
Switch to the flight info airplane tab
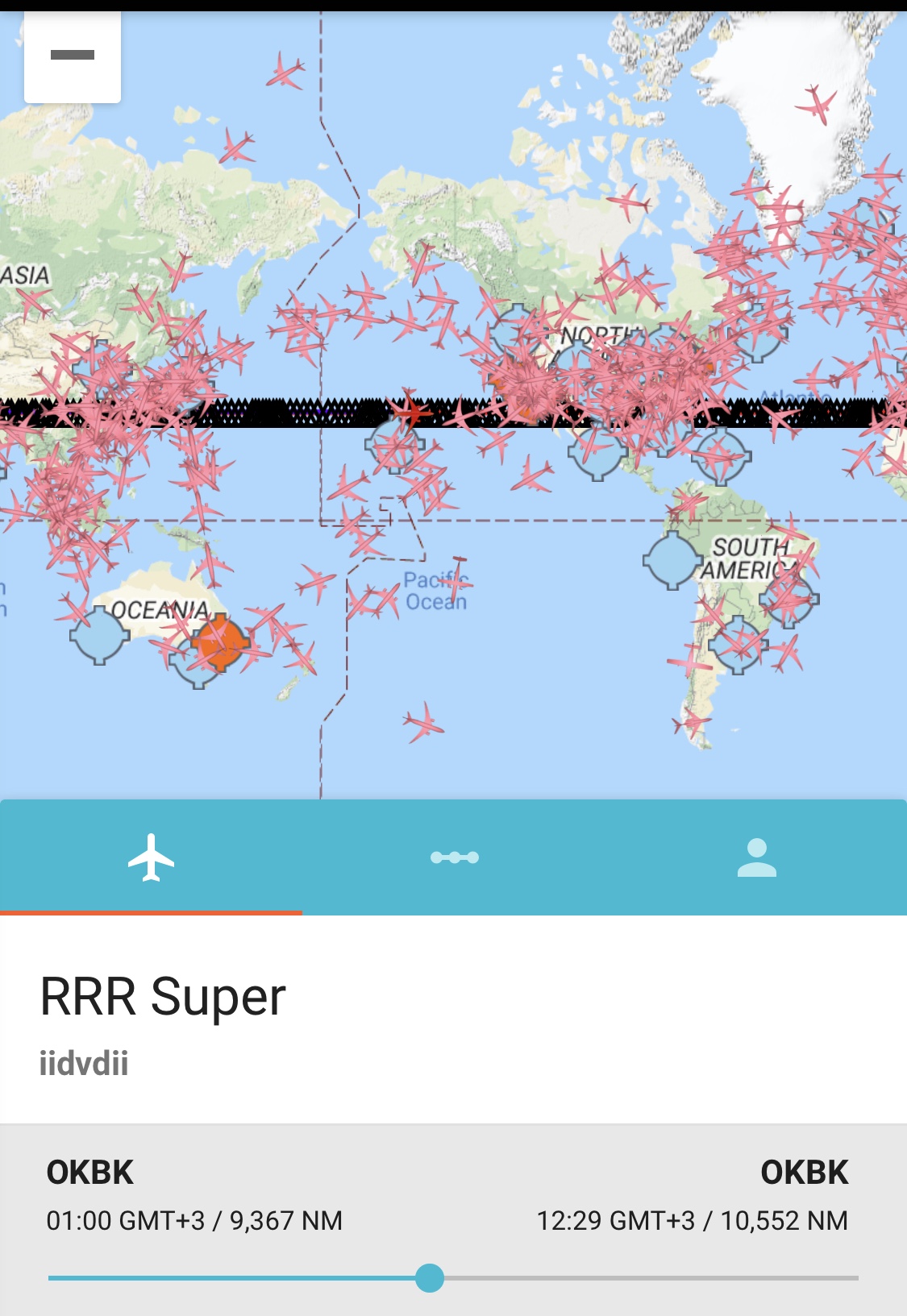pyautogui.click(x=151, y=857)
